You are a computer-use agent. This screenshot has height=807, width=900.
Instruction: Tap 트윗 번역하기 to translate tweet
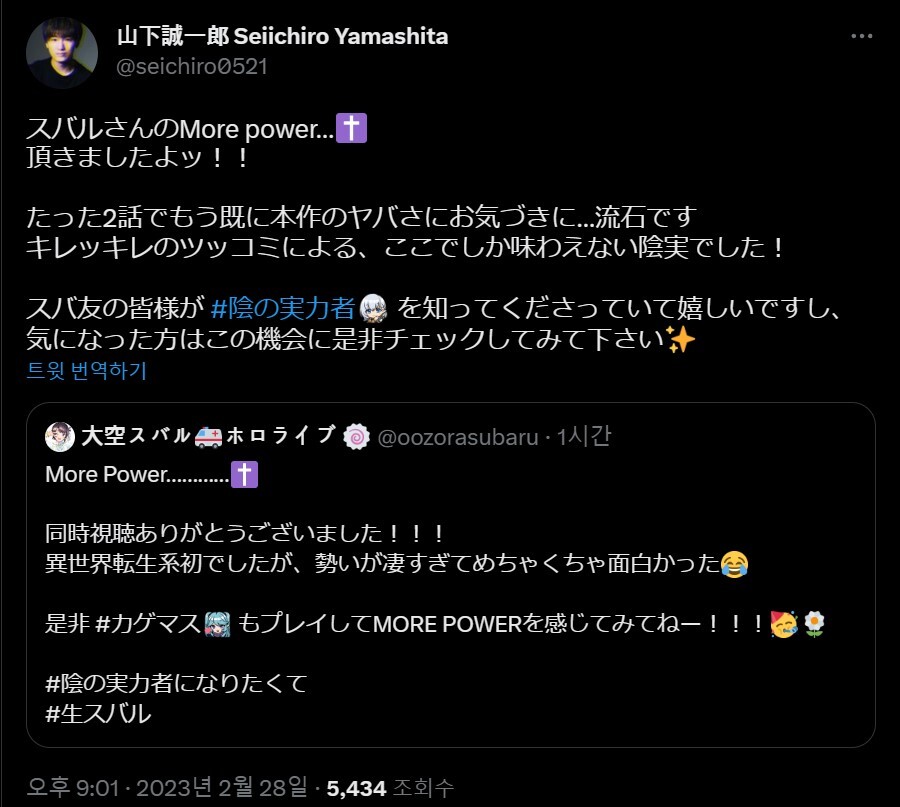(x=87, y=371)
